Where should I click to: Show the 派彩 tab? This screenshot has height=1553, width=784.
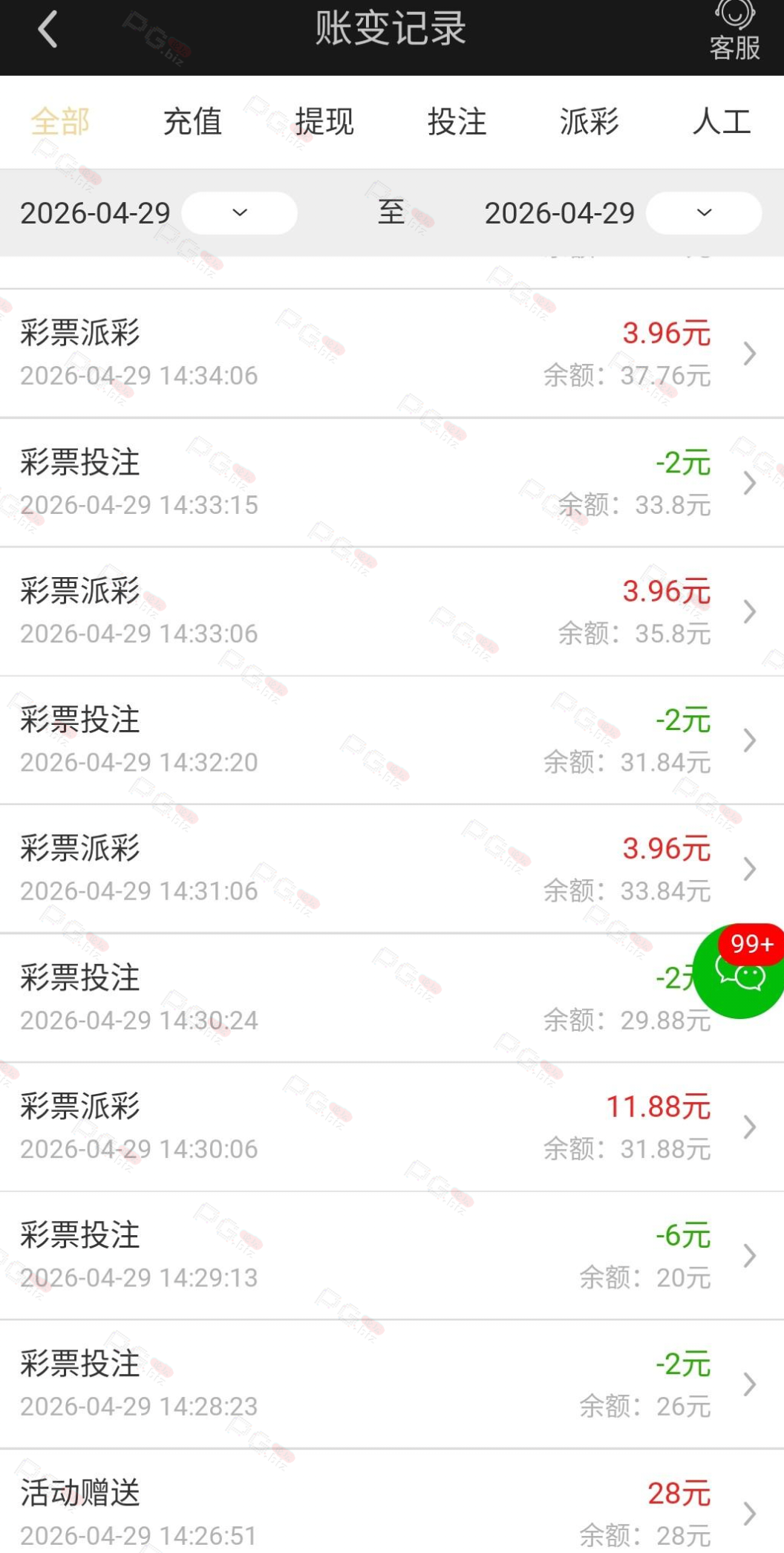(x=589, y=122)
